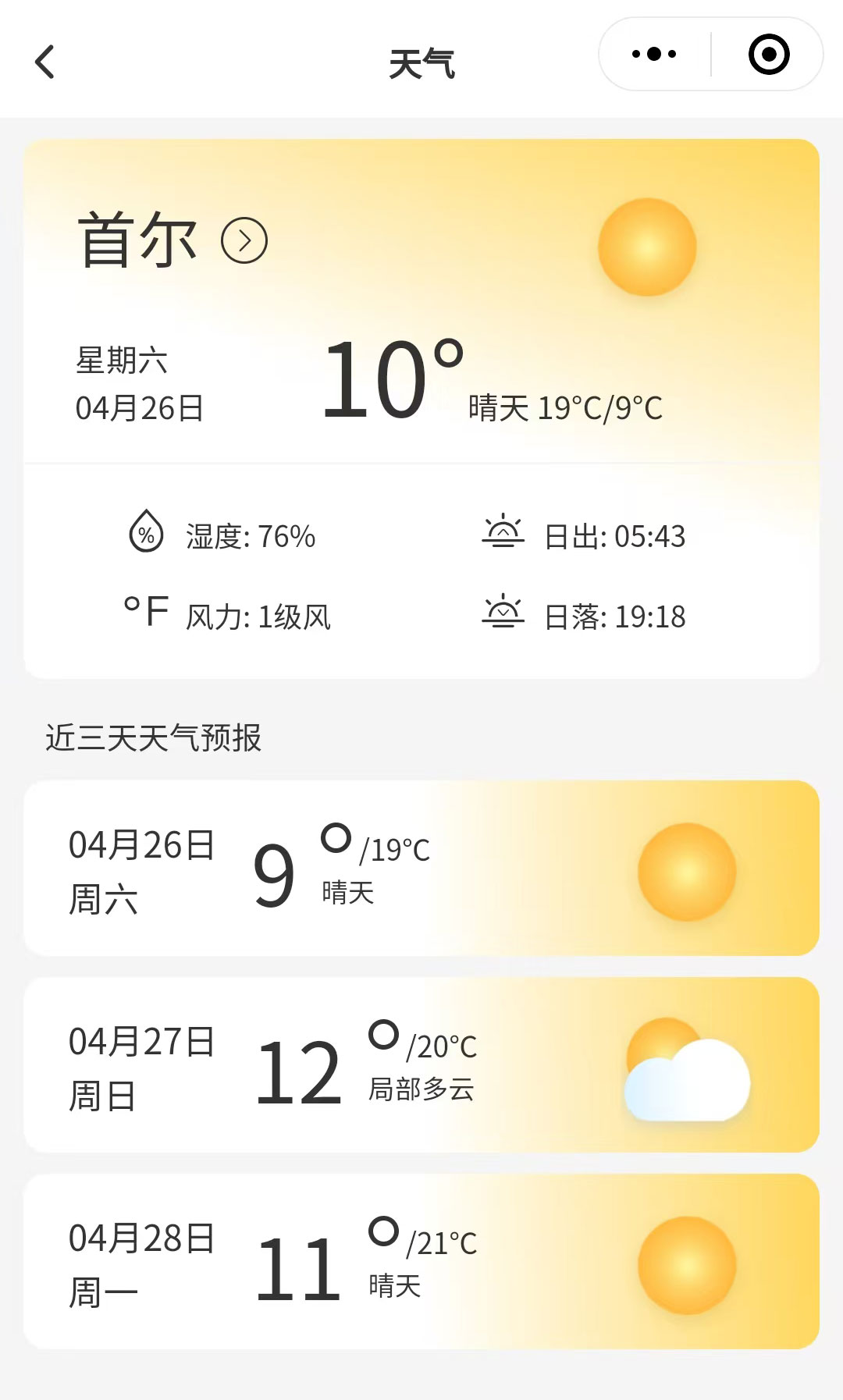Open the mini program overflow menu
The width and height of the screenshot is (843, 1400).
654,55
